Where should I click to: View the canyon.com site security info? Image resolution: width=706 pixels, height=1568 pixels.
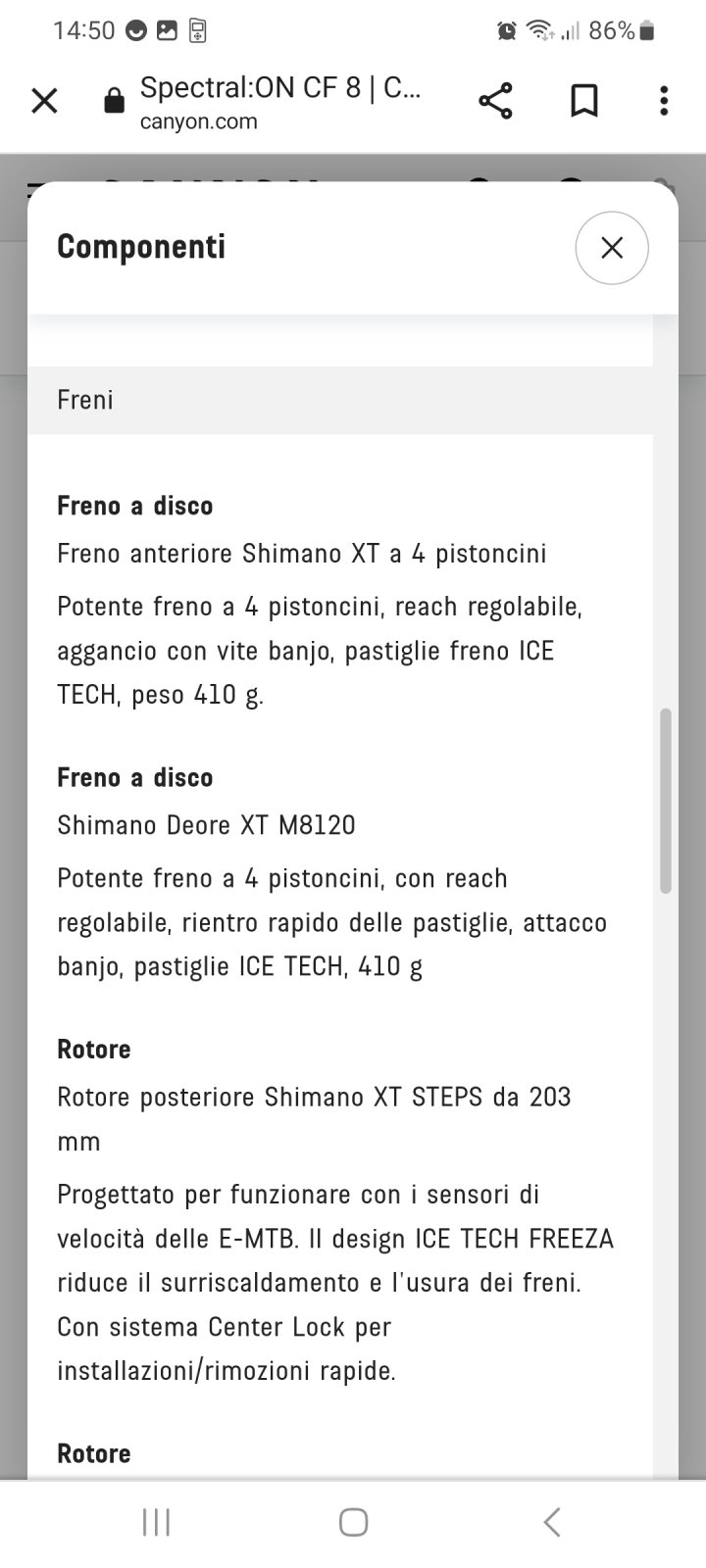[114, 101]
